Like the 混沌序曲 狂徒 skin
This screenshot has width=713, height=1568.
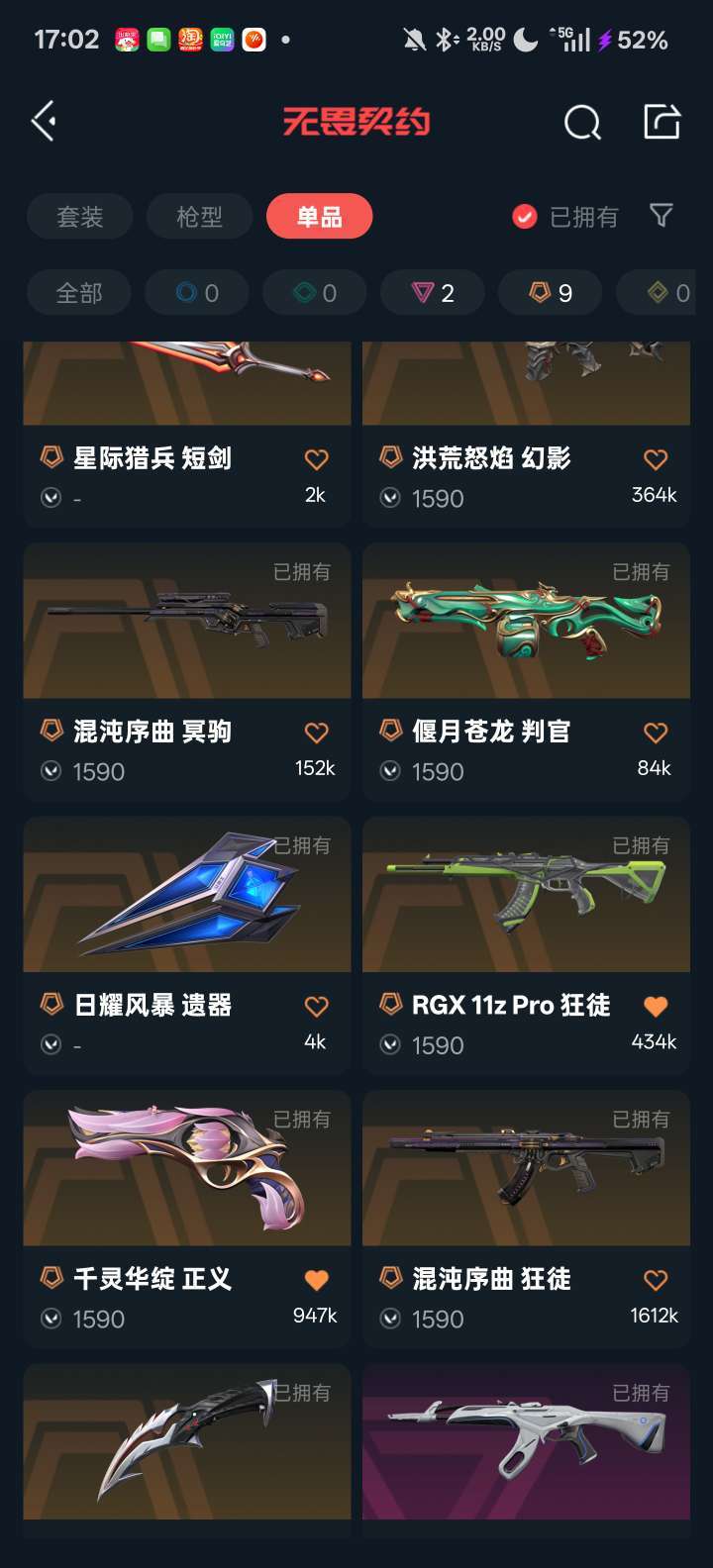tap(656, 1280)
